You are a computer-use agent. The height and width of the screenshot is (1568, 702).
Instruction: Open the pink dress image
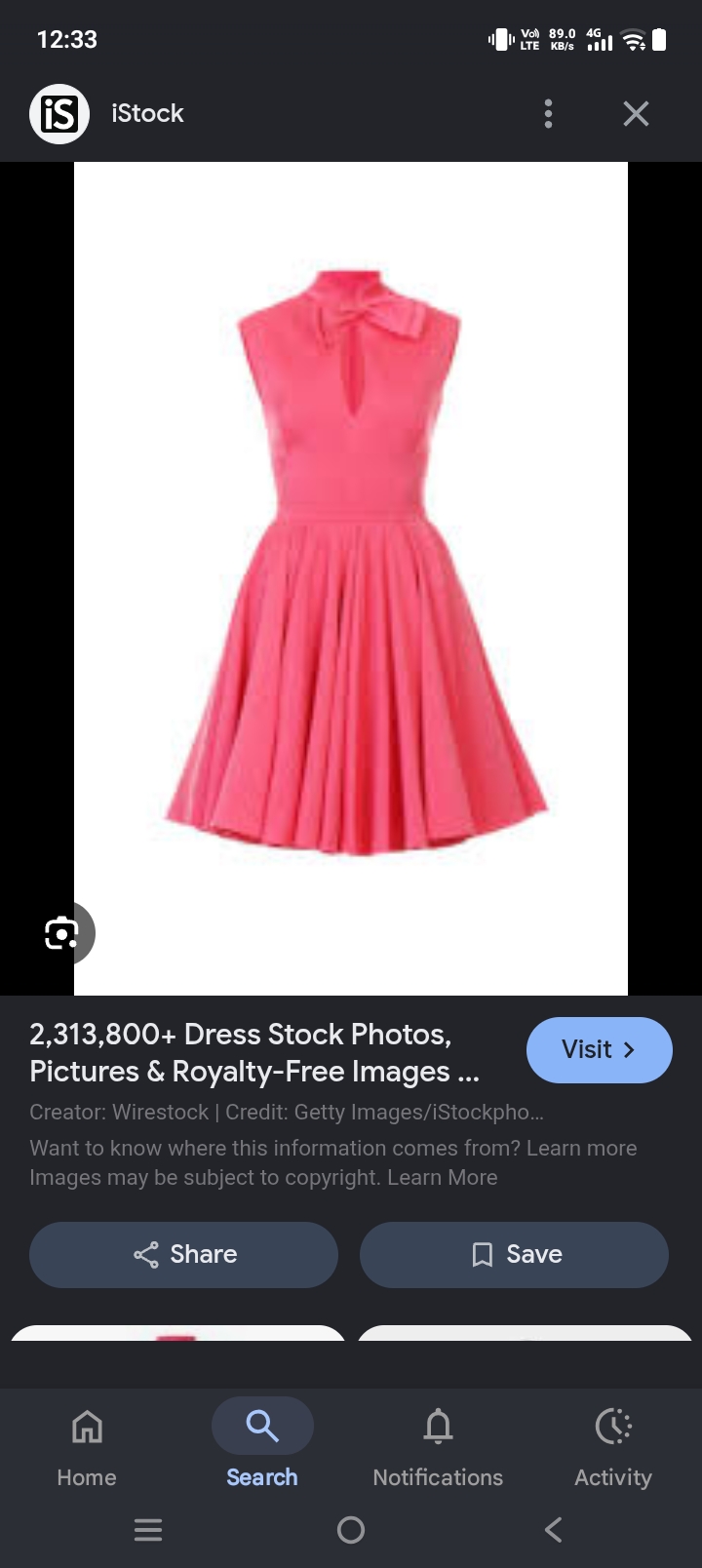[x=351, y=578]
